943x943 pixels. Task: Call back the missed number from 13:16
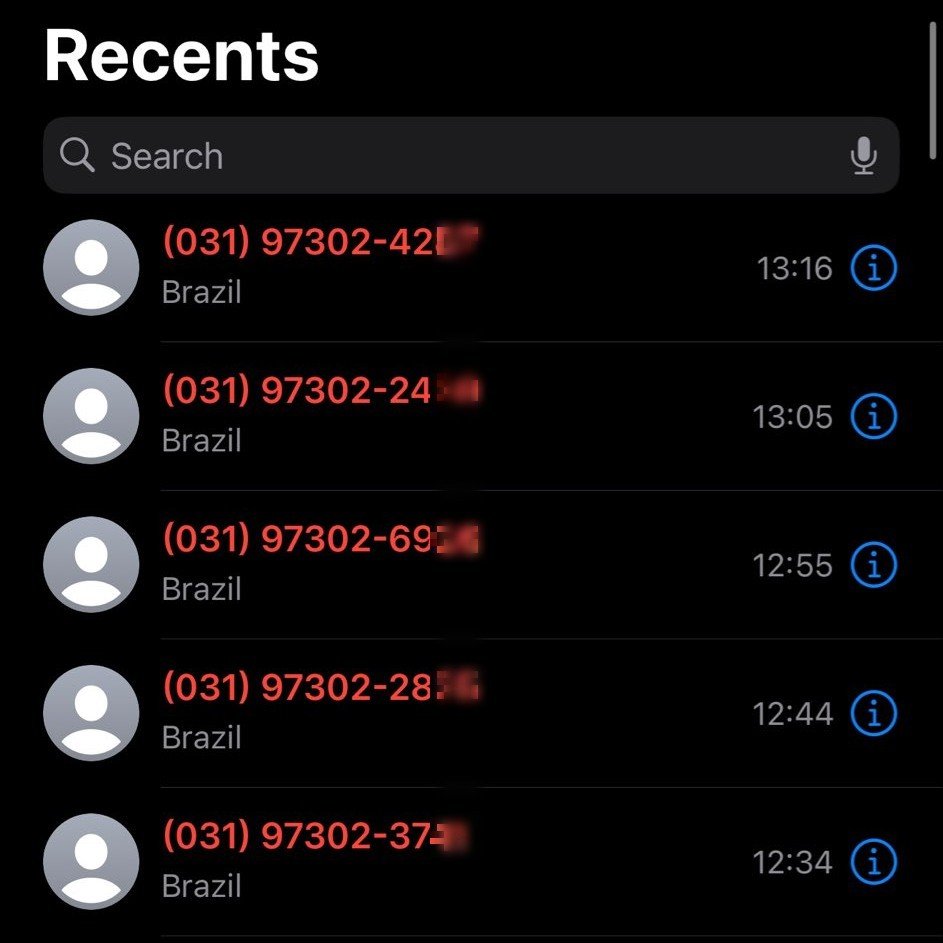point(320,243)
